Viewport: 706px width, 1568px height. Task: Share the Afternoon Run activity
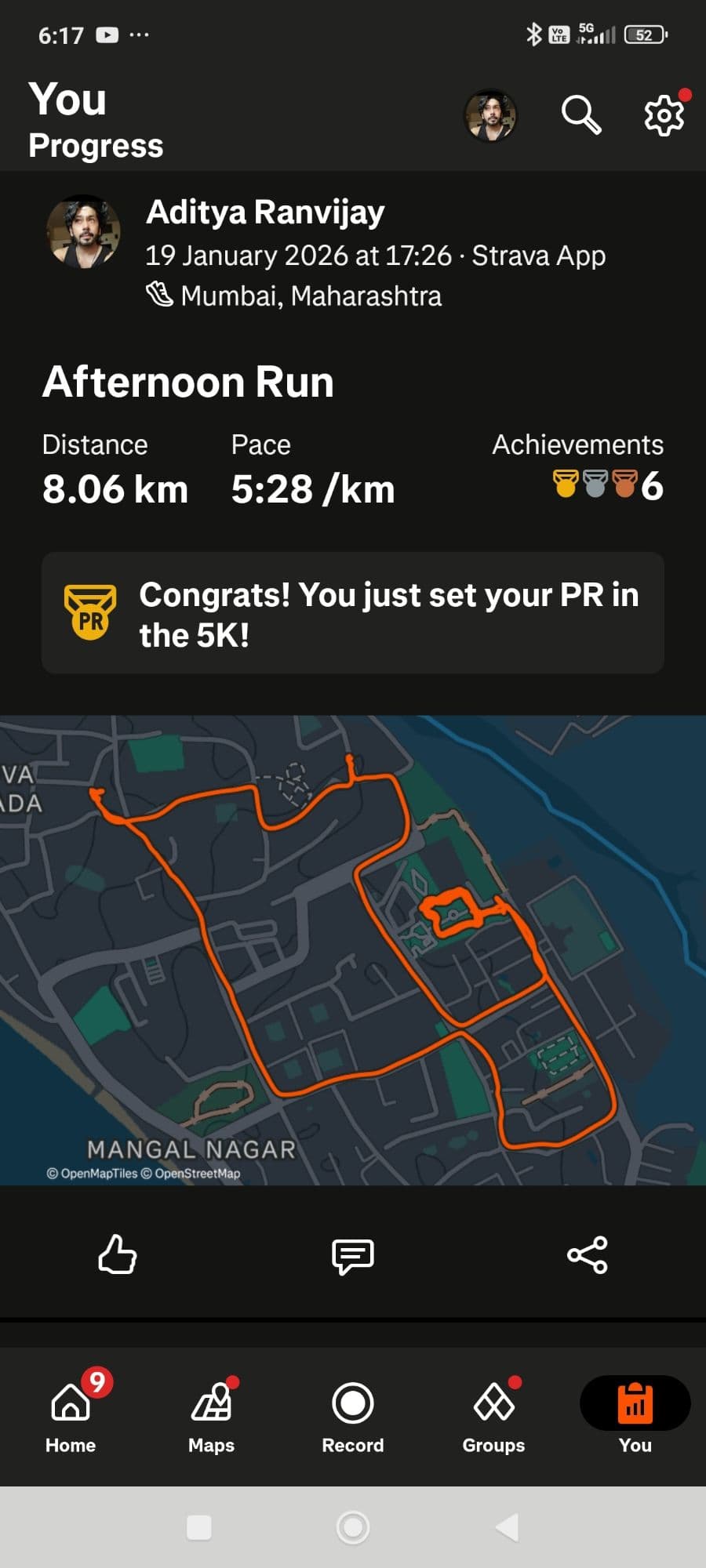tap(588, 1254)
